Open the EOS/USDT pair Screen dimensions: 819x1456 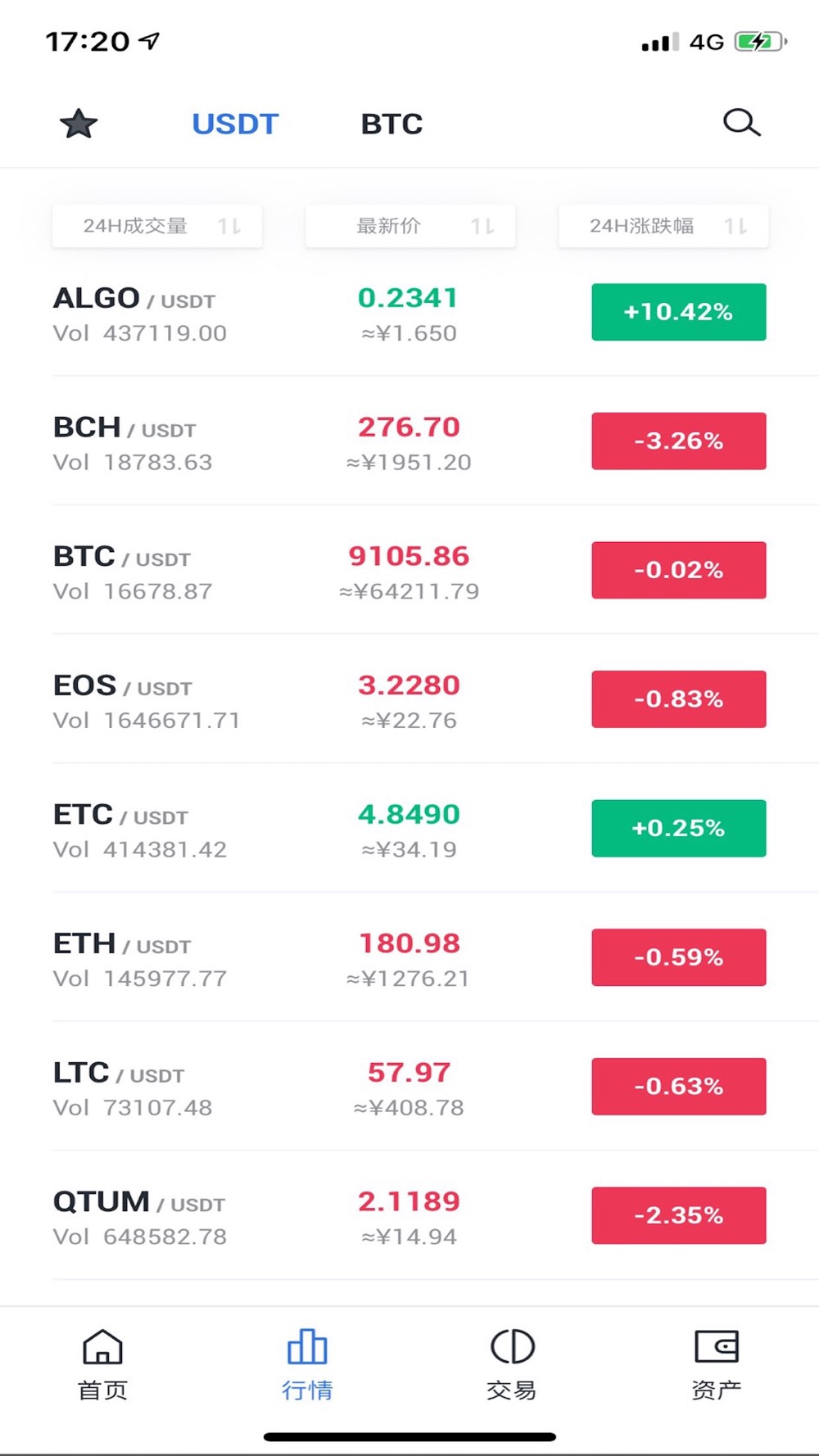(409, 699)
